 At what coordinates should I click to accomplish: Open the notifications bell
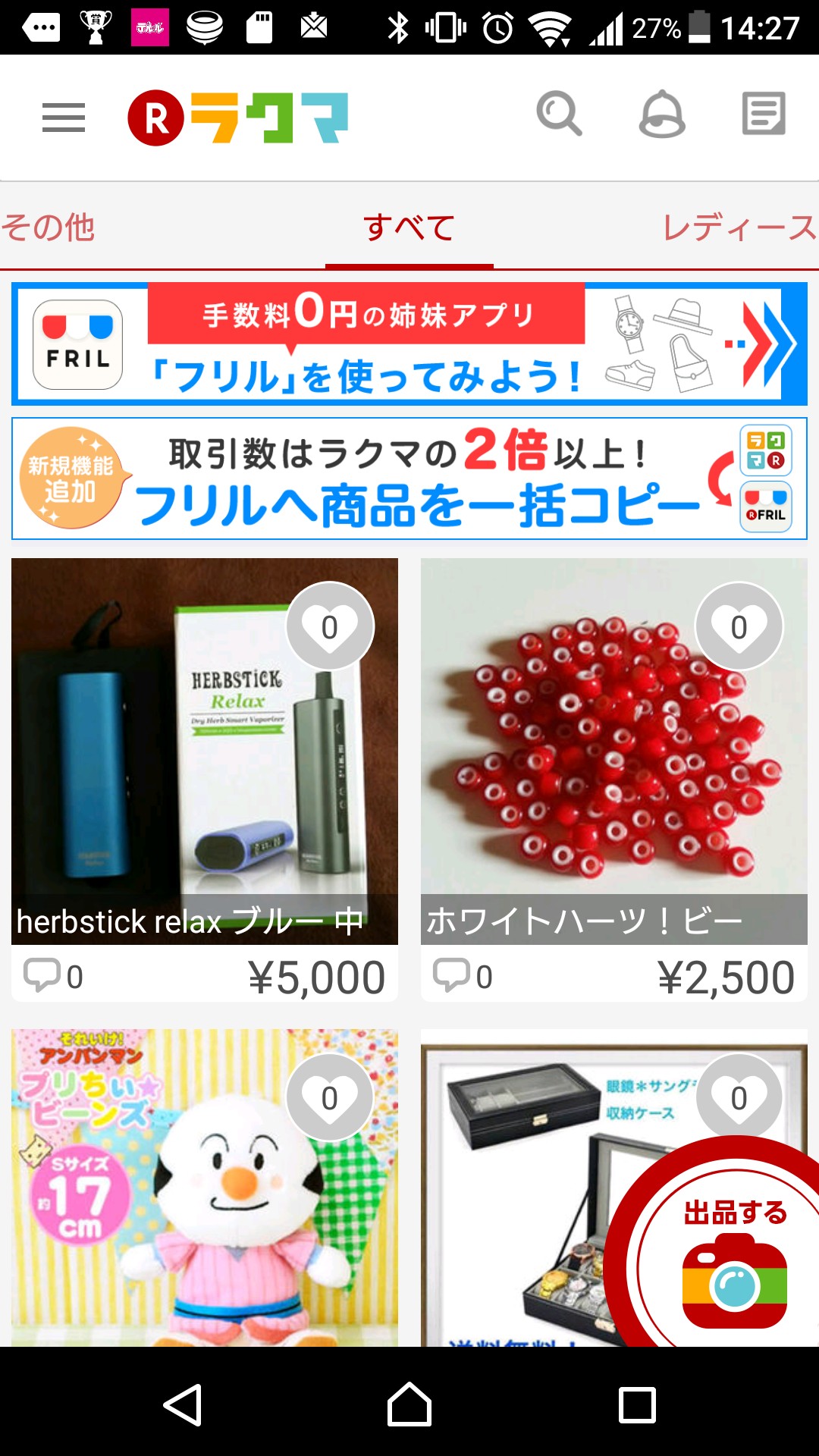[x=662, y=115]
